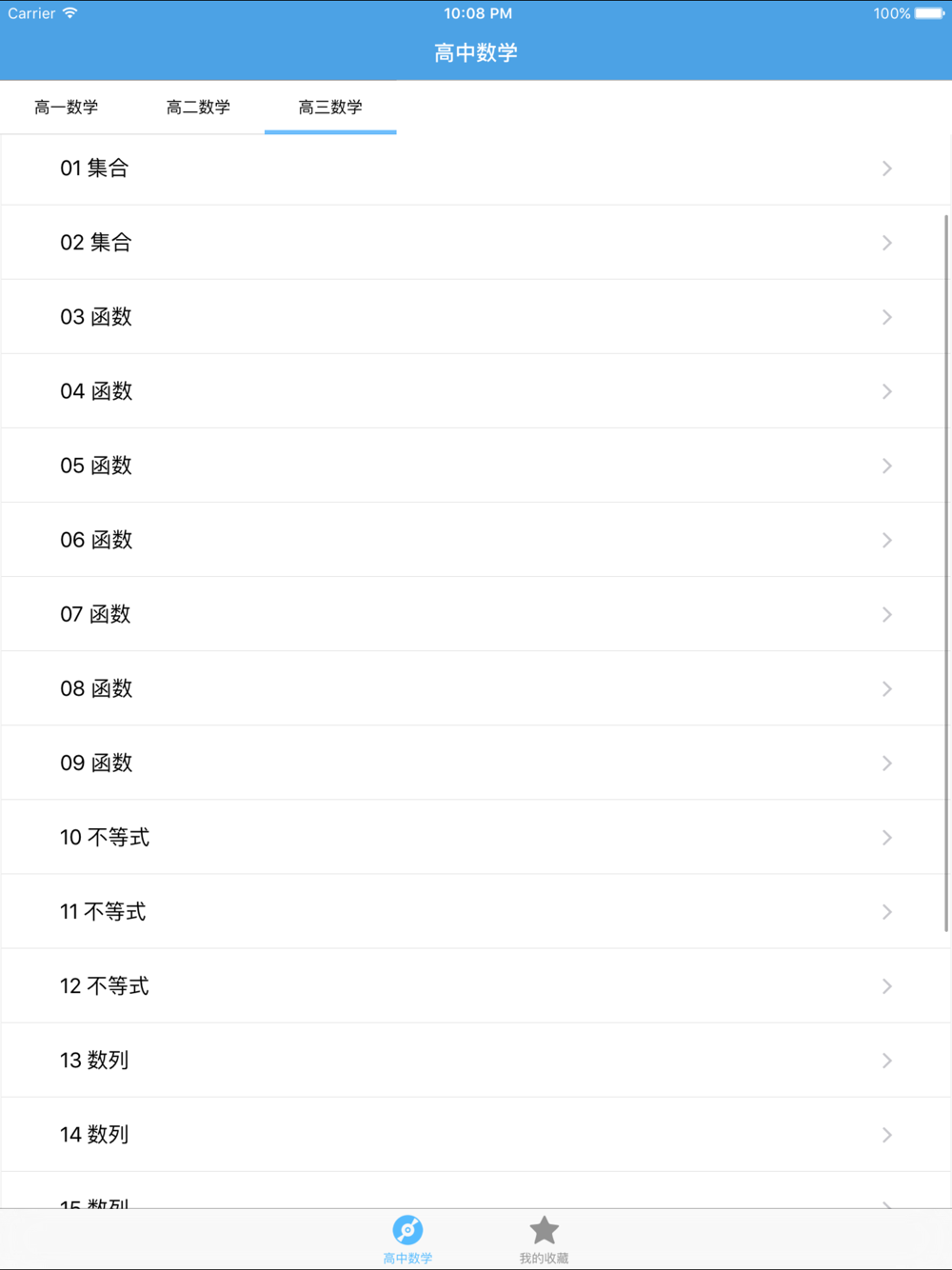Go to the 我的收藏 favorites tab

[544, 1240]
